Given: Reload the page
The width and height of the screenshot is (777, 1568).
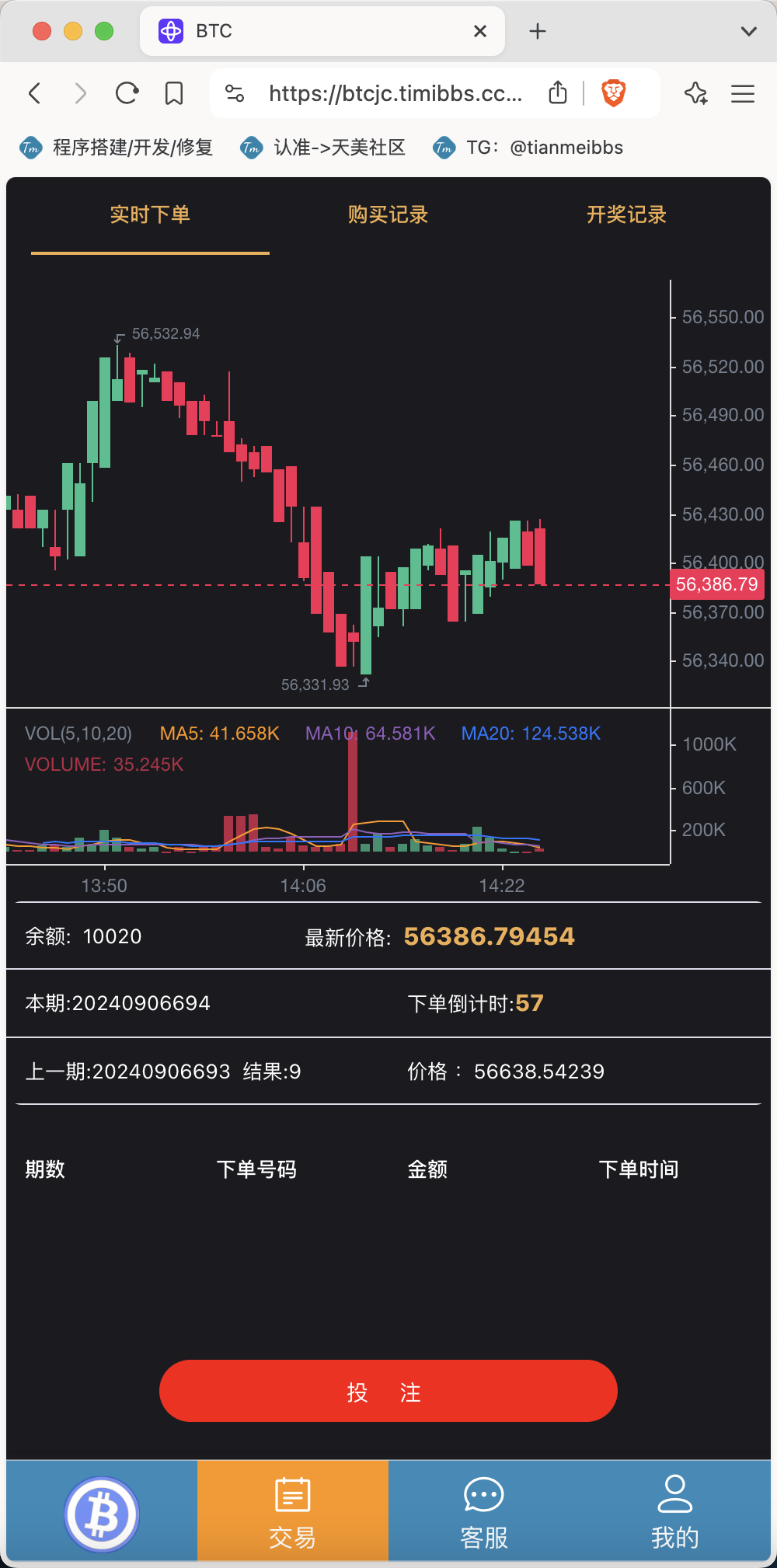Looking at the screenshot, I should [127, 93].
